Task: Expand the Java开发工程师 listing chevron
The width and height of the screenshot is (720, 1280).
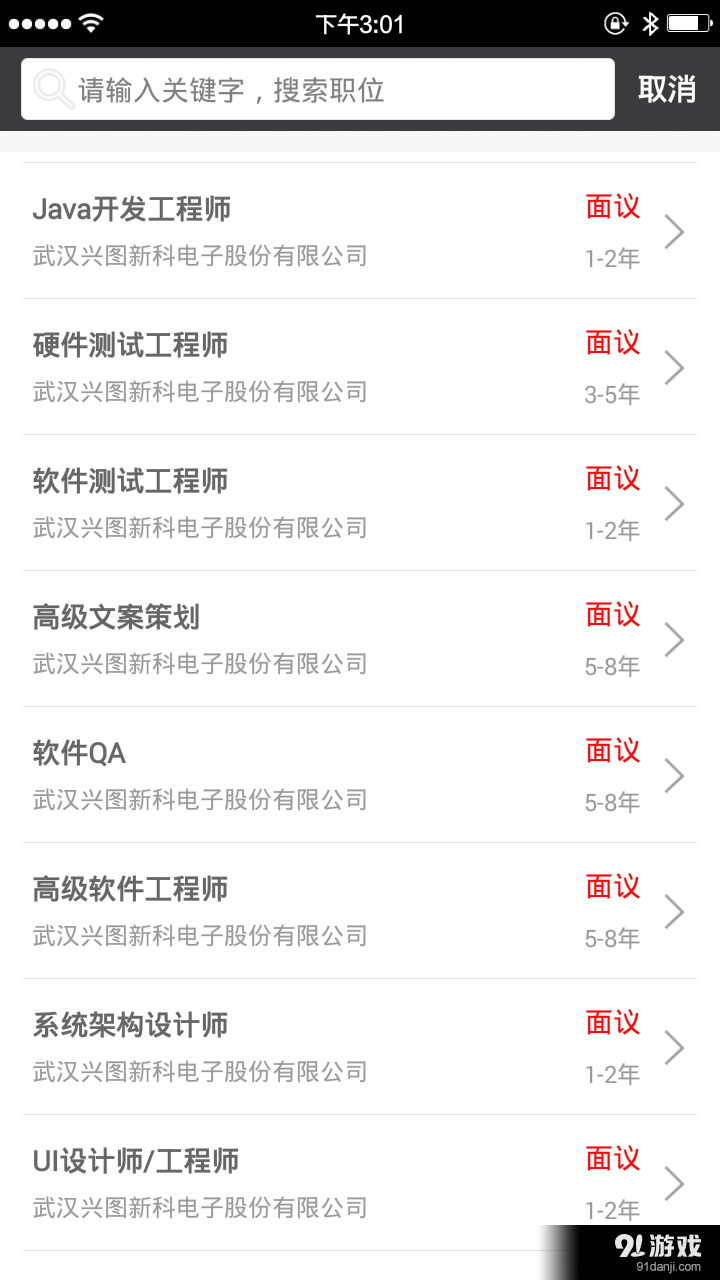Action: (675, 230)
